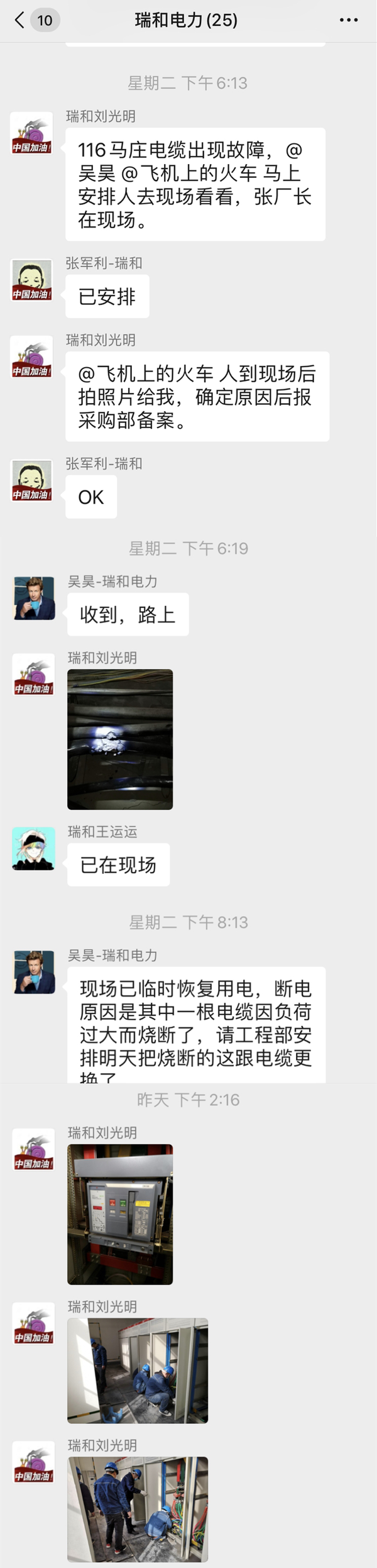Tap 瑞和王运运's profile avatar
Viewport: 377px width, 1568px height.
click(x=33, y=848)
